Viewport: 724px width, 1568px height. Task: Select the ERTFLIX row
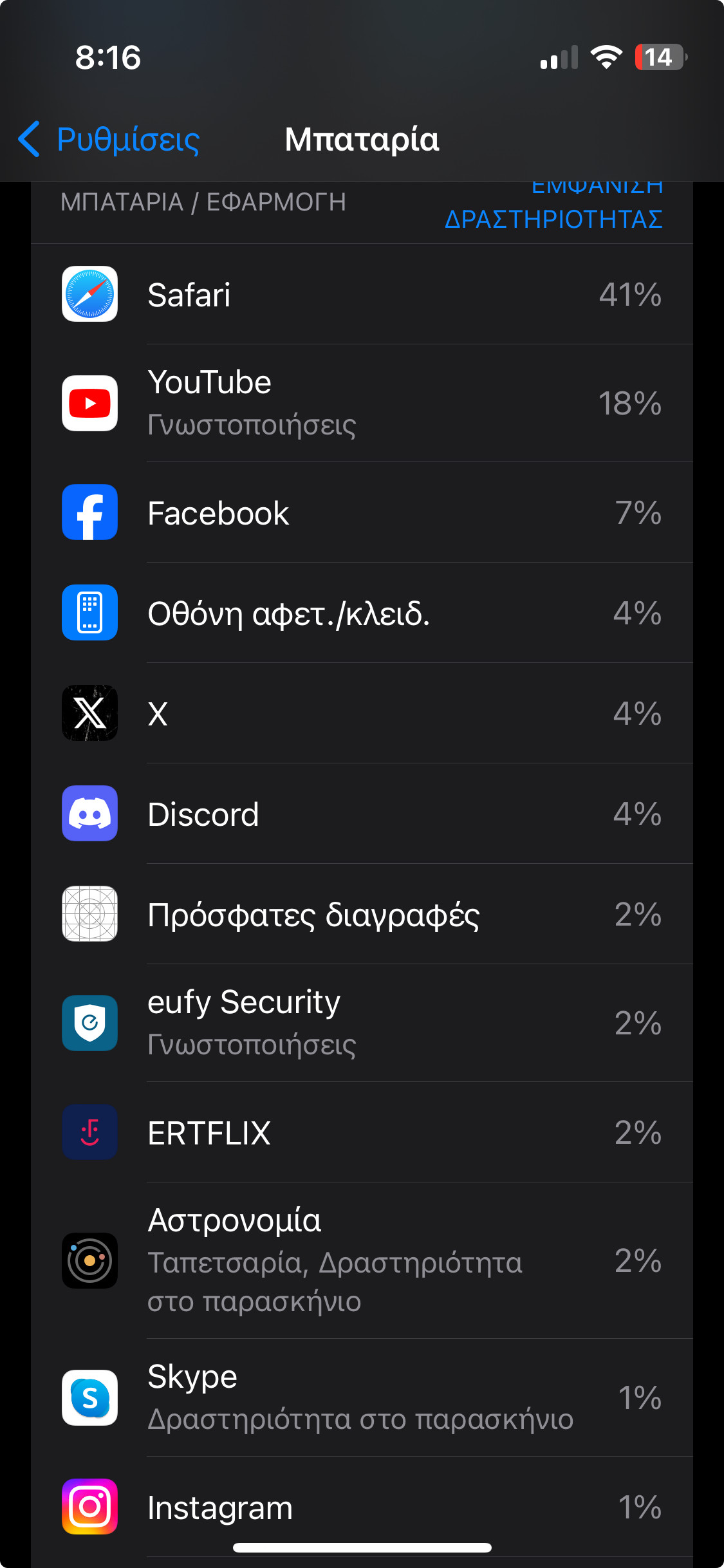(x=362, y=1133)
